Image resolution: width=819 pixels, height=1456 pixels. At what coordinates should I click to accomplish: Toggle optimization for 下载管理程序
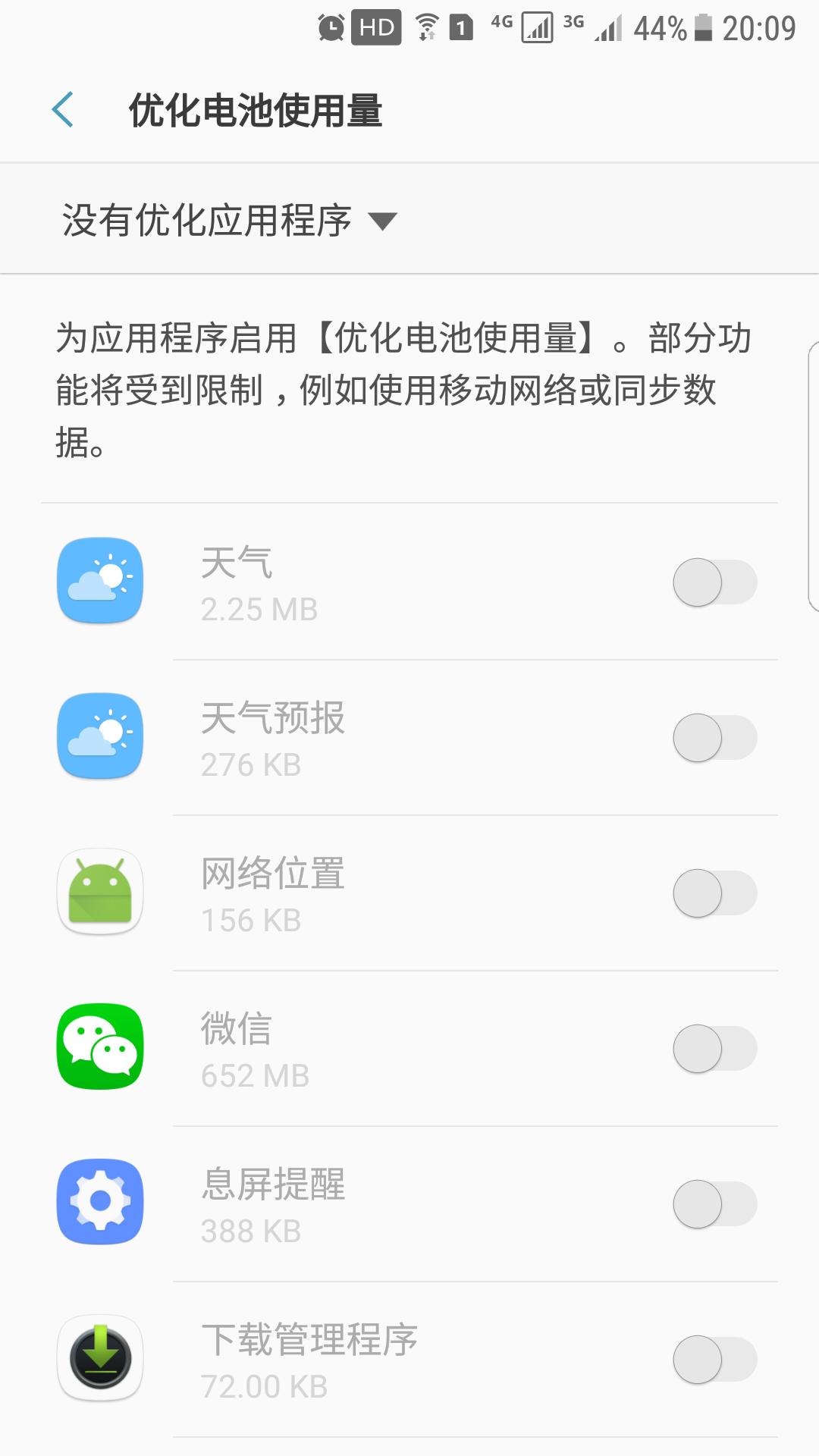714,1360
